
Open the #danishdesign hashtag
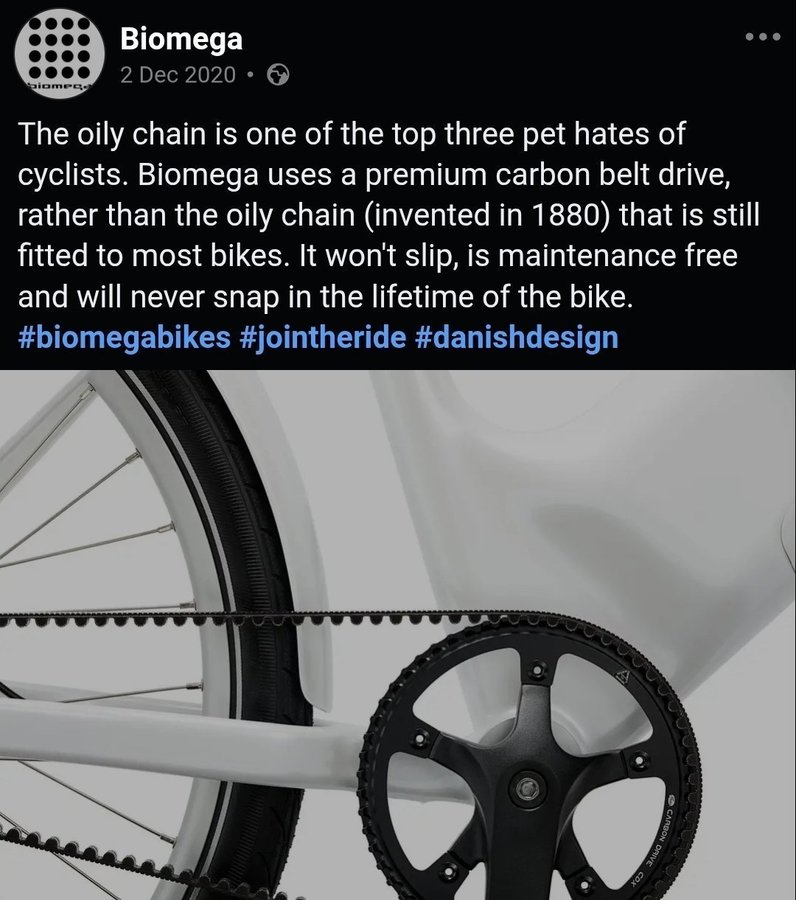point(515,337)
